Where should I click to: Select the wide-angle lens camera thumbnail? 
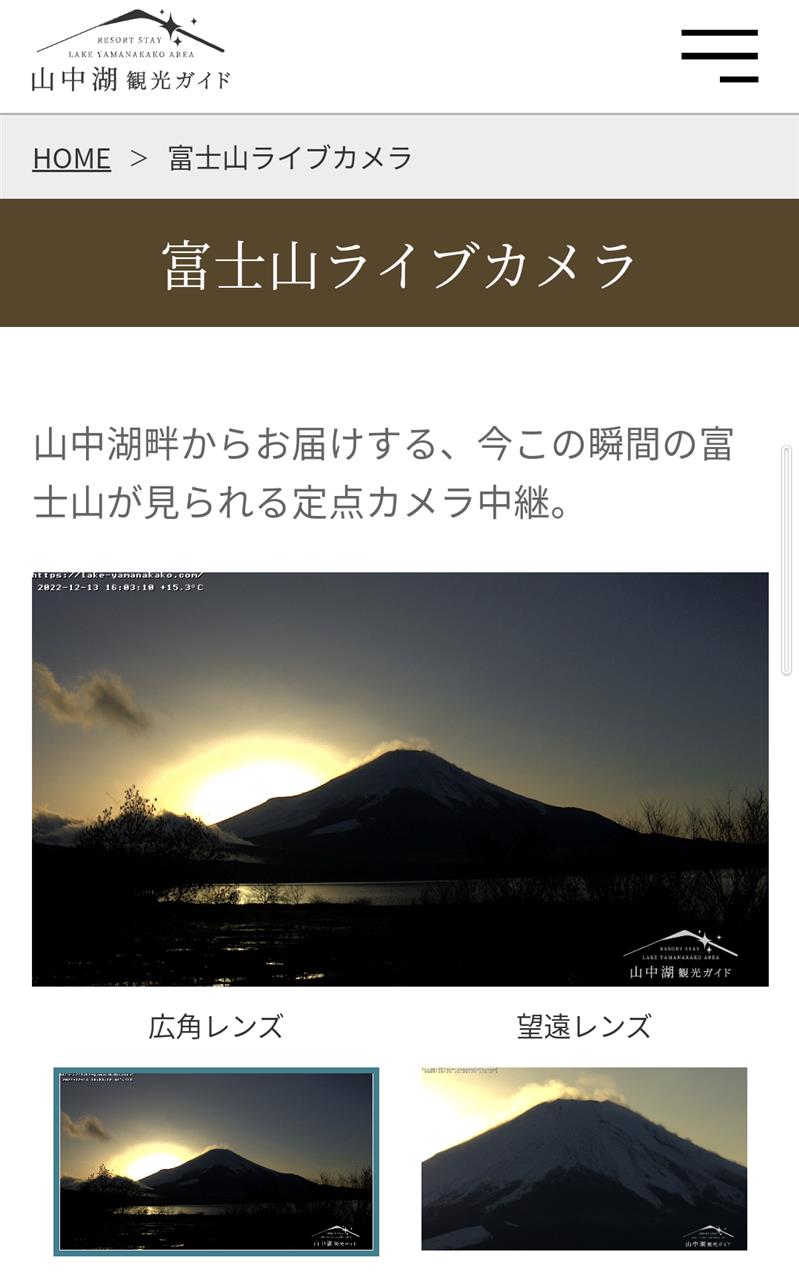pyautogui.click(x=216, y=1161)
